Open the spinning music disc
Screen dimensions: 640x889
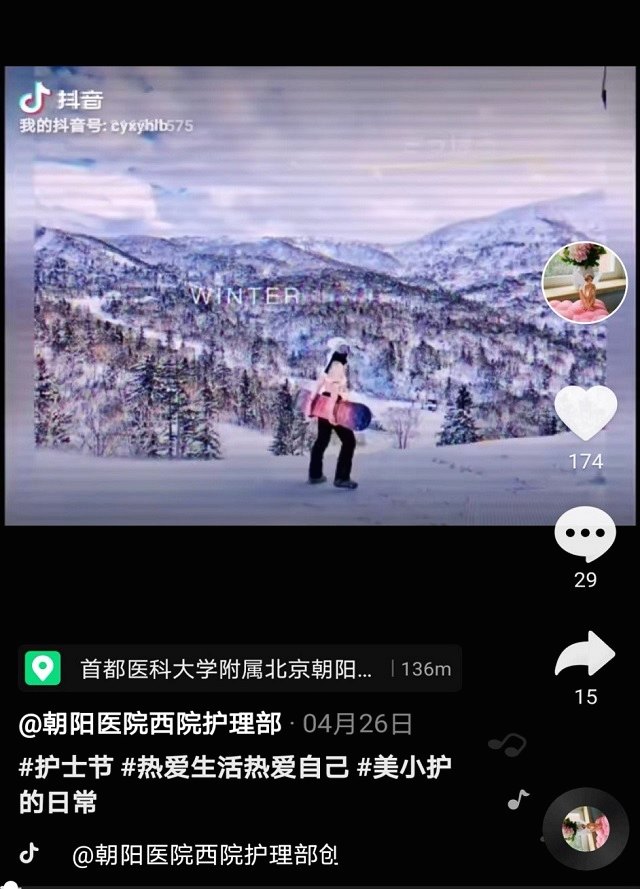[x=585, y=829]
